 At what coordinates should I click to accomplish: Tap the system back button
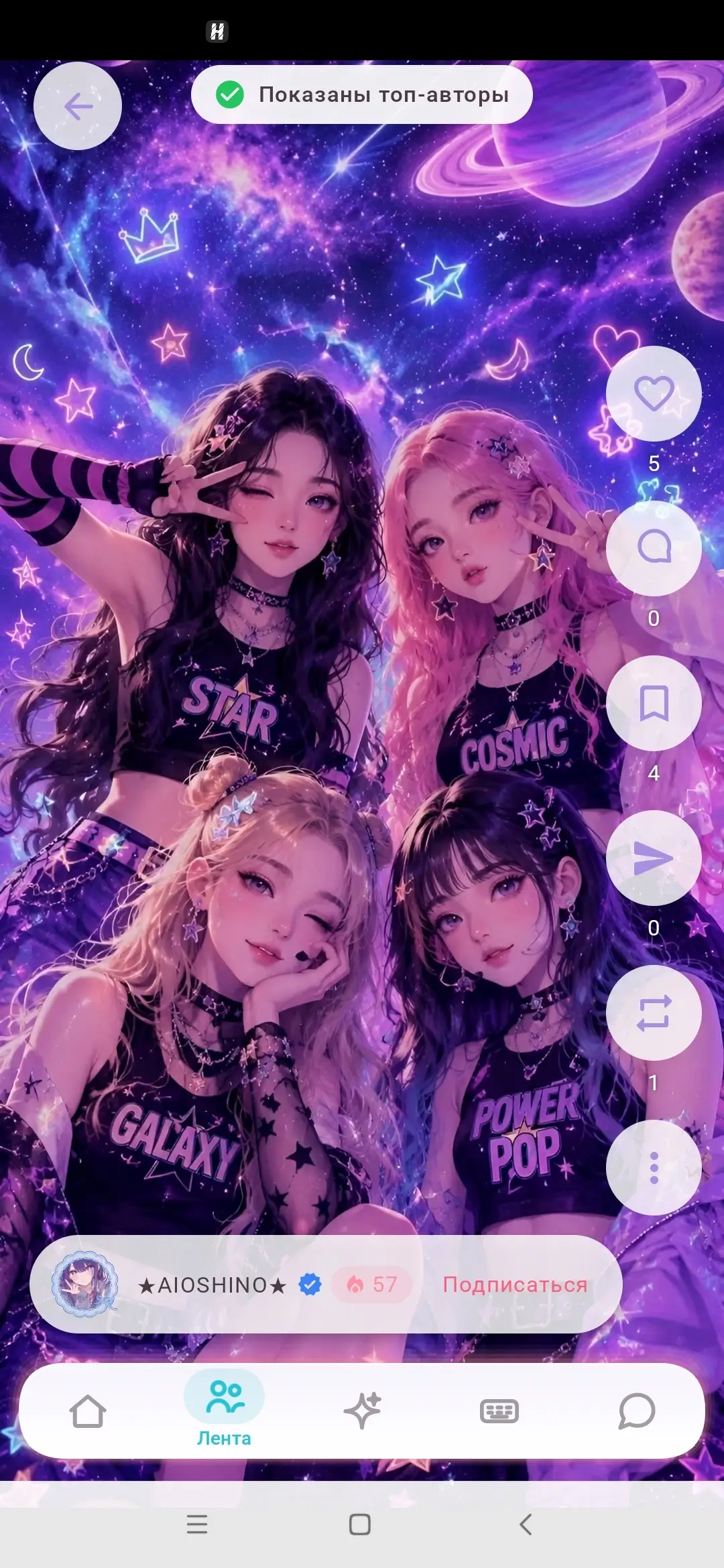(x=526, y=1524)
